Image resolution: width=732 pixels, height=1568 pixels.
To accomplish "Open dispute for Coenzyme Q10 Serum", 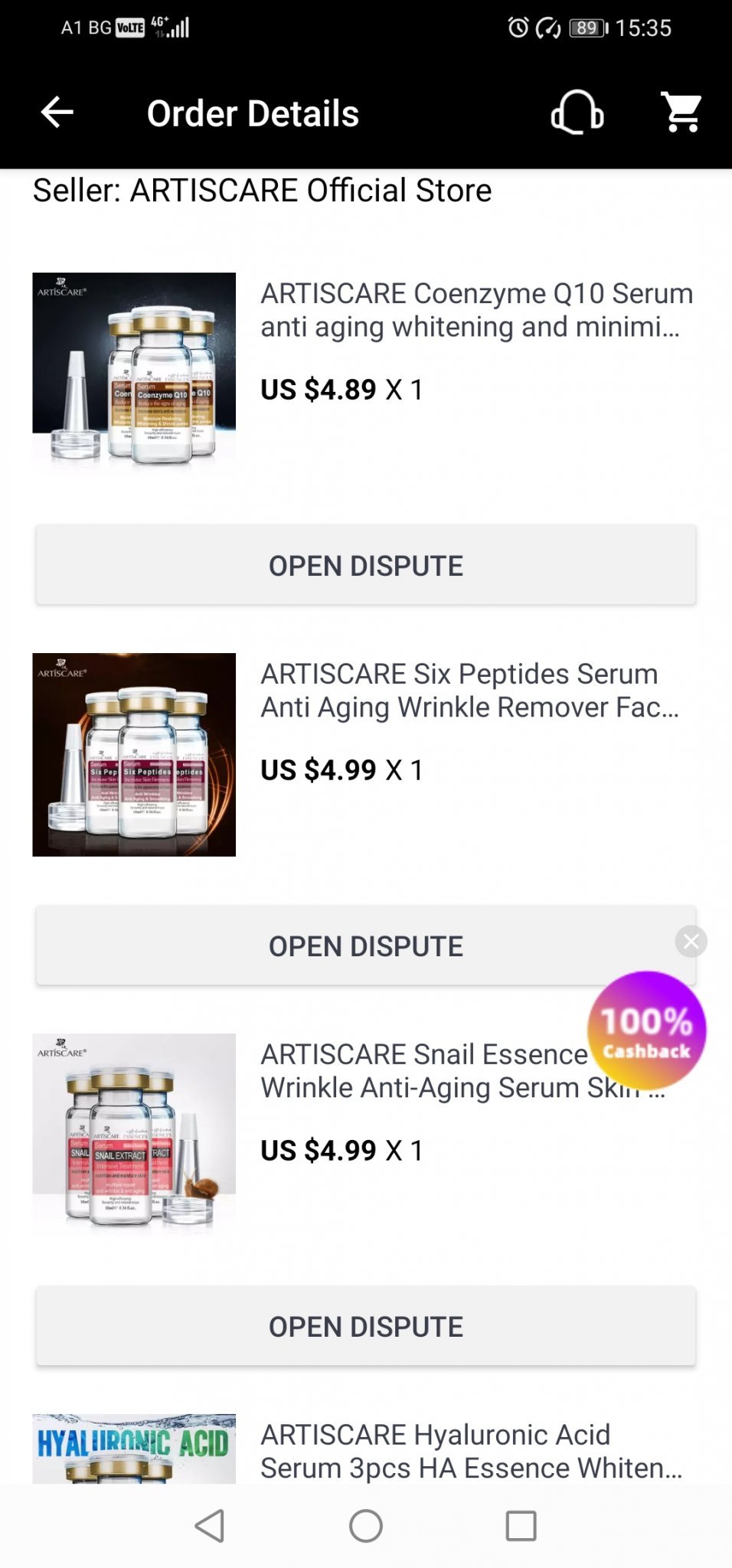I will click(366, 565).
